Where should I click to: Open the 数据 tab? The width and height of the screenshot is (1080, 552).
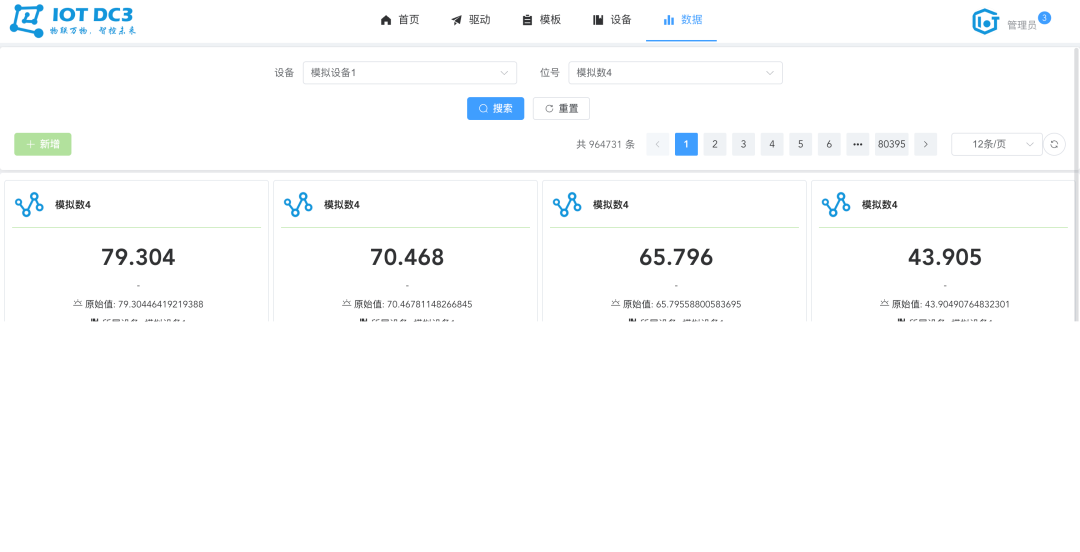click(x=682, y=20)
